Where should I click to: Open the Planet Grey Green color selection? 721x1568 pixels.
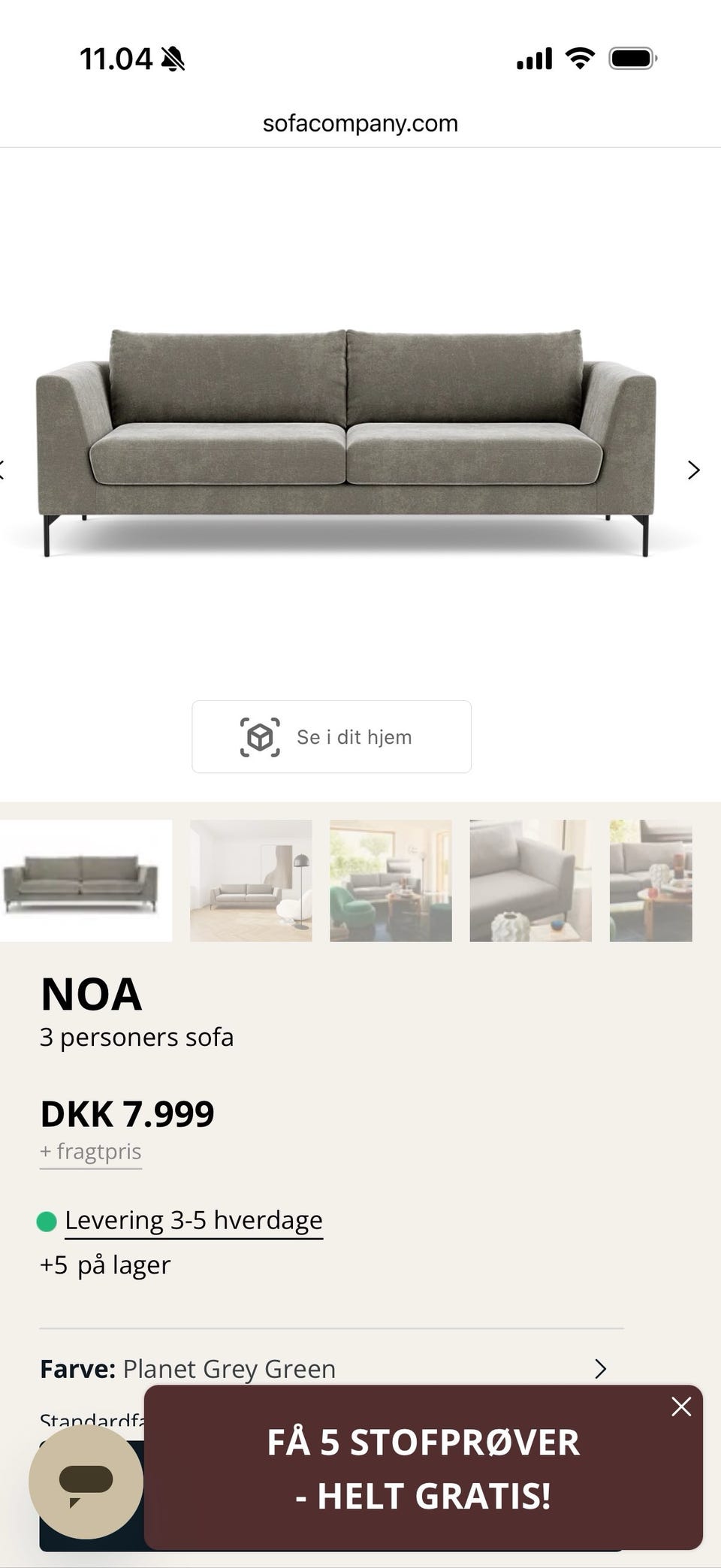(x=228, y=1368)
